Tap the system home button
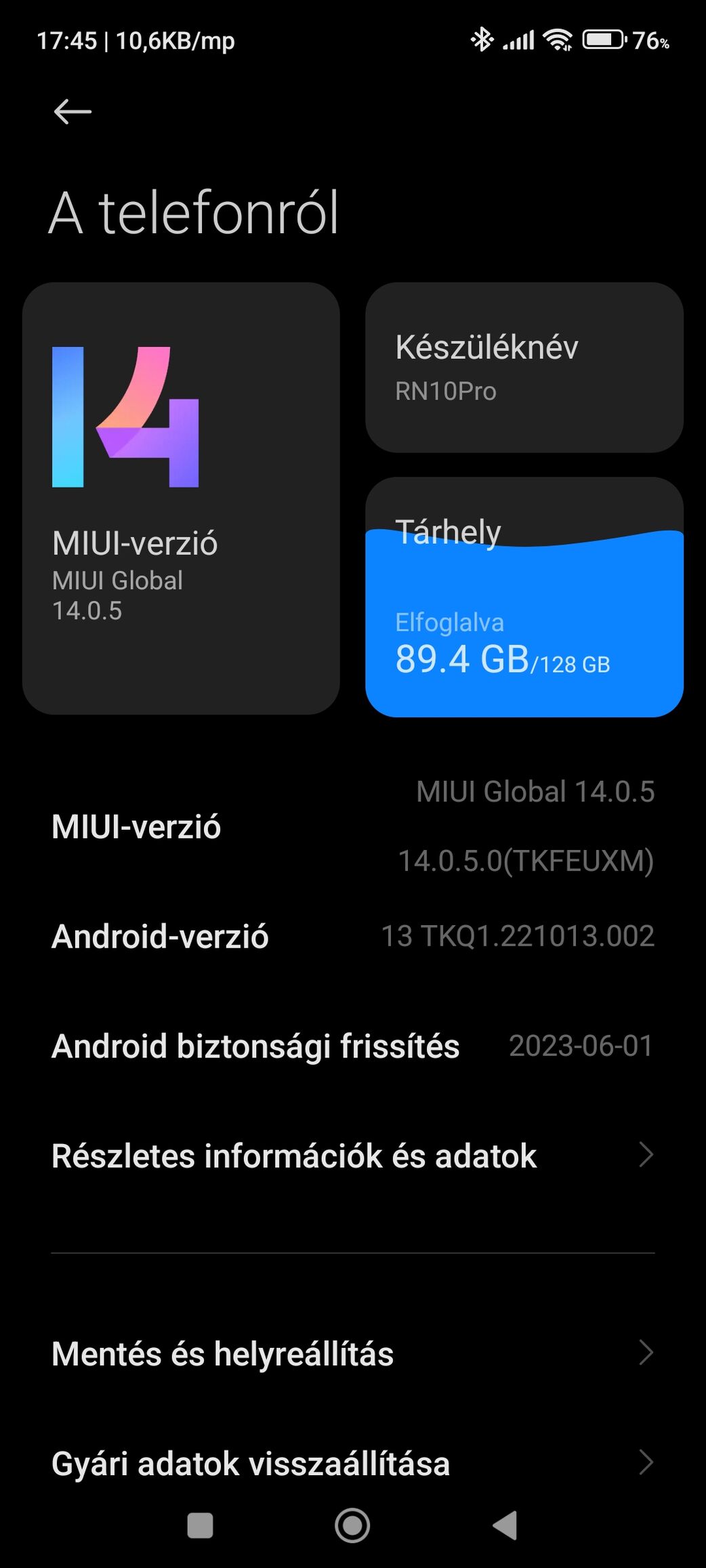Screen dimensions: 706x1568 (352, 1525)
